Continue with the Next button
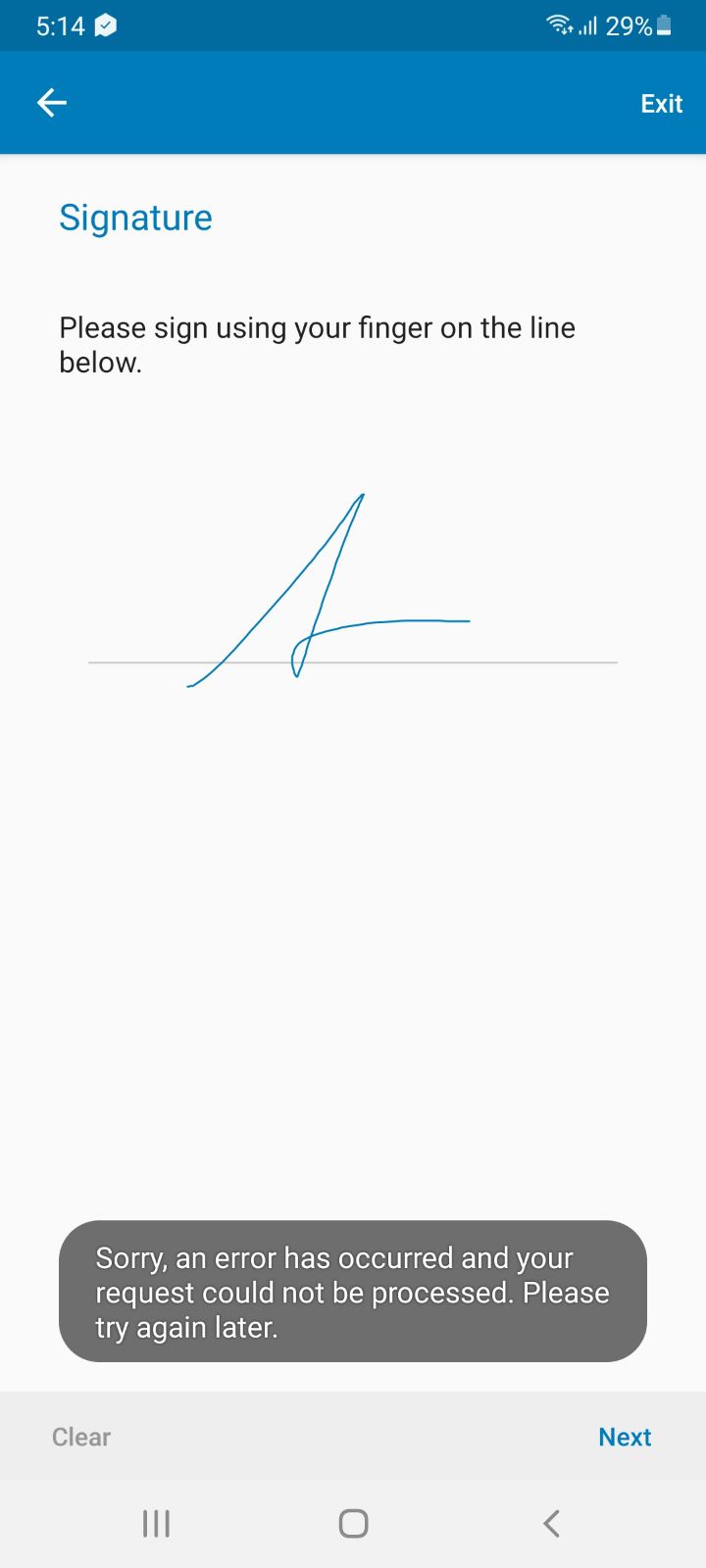Screen dimensions: 706x1568 [625, 1437]
